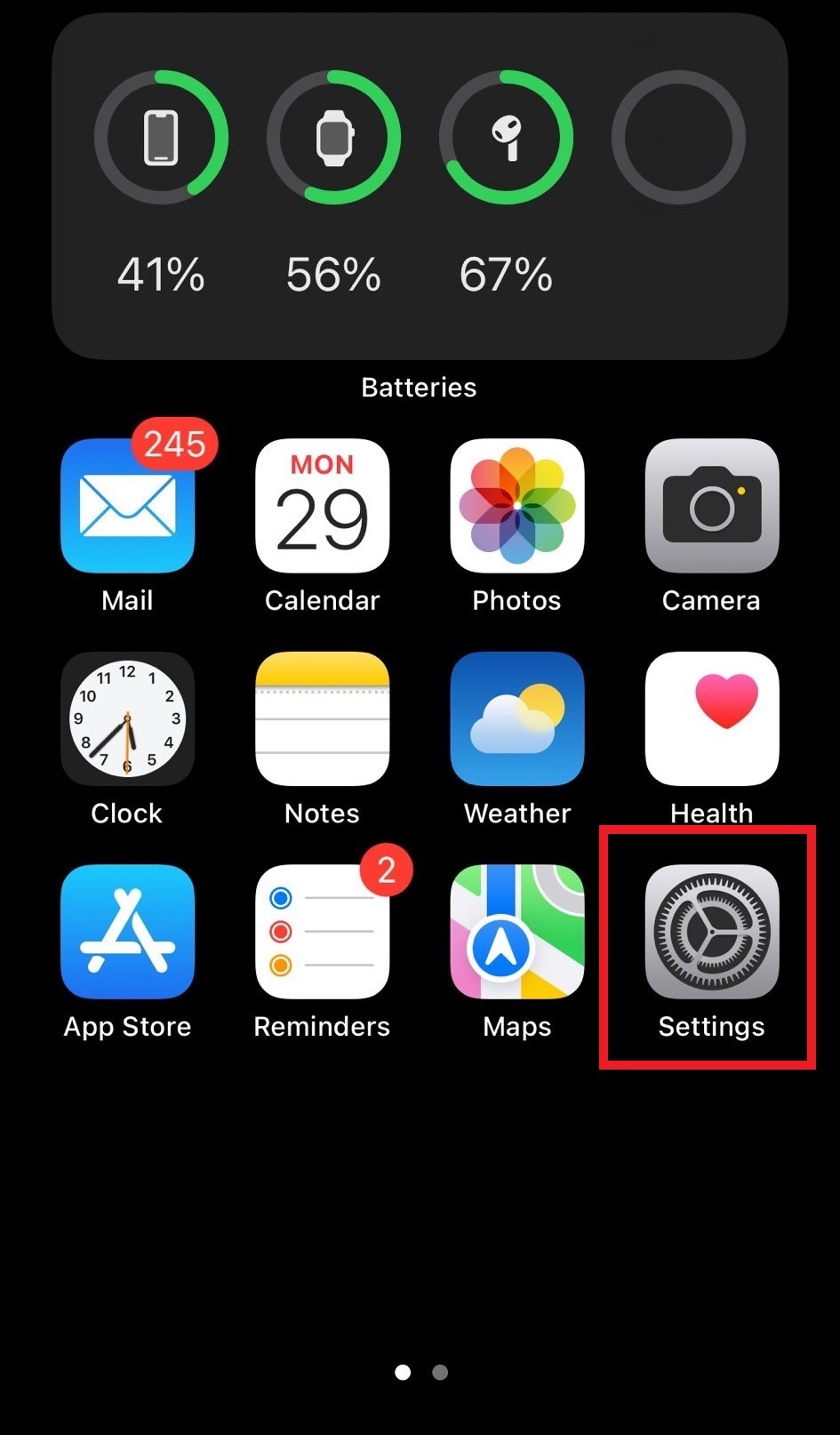This screenshot has height=1435, width=840.
Task: Open the Clock app
Action: click(127, 718)
